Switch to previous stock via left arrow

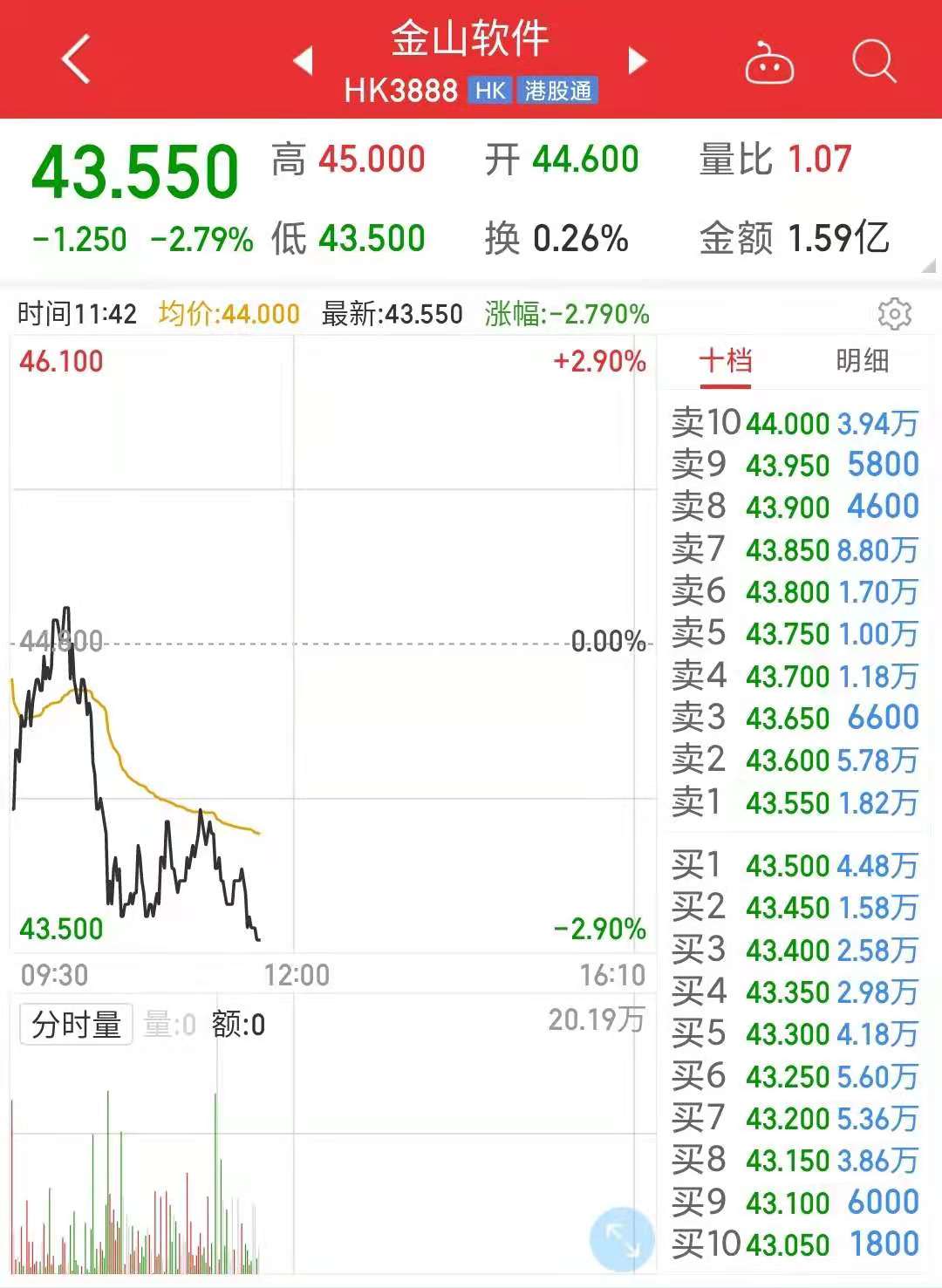[303, 61]
